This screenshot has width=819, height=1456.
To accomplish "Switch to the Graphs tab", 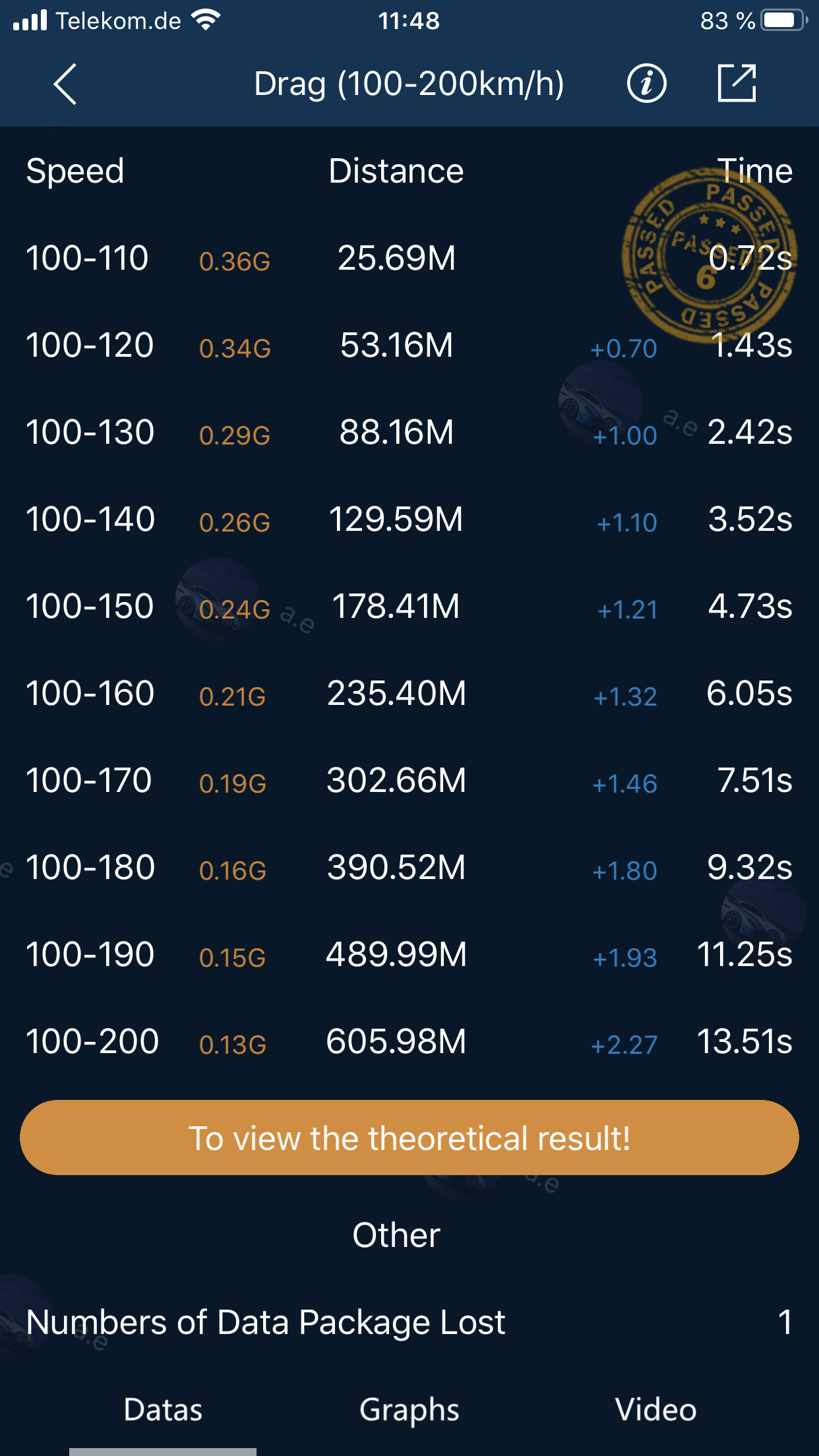I will pyautogui.click(x=409, y=1410).
